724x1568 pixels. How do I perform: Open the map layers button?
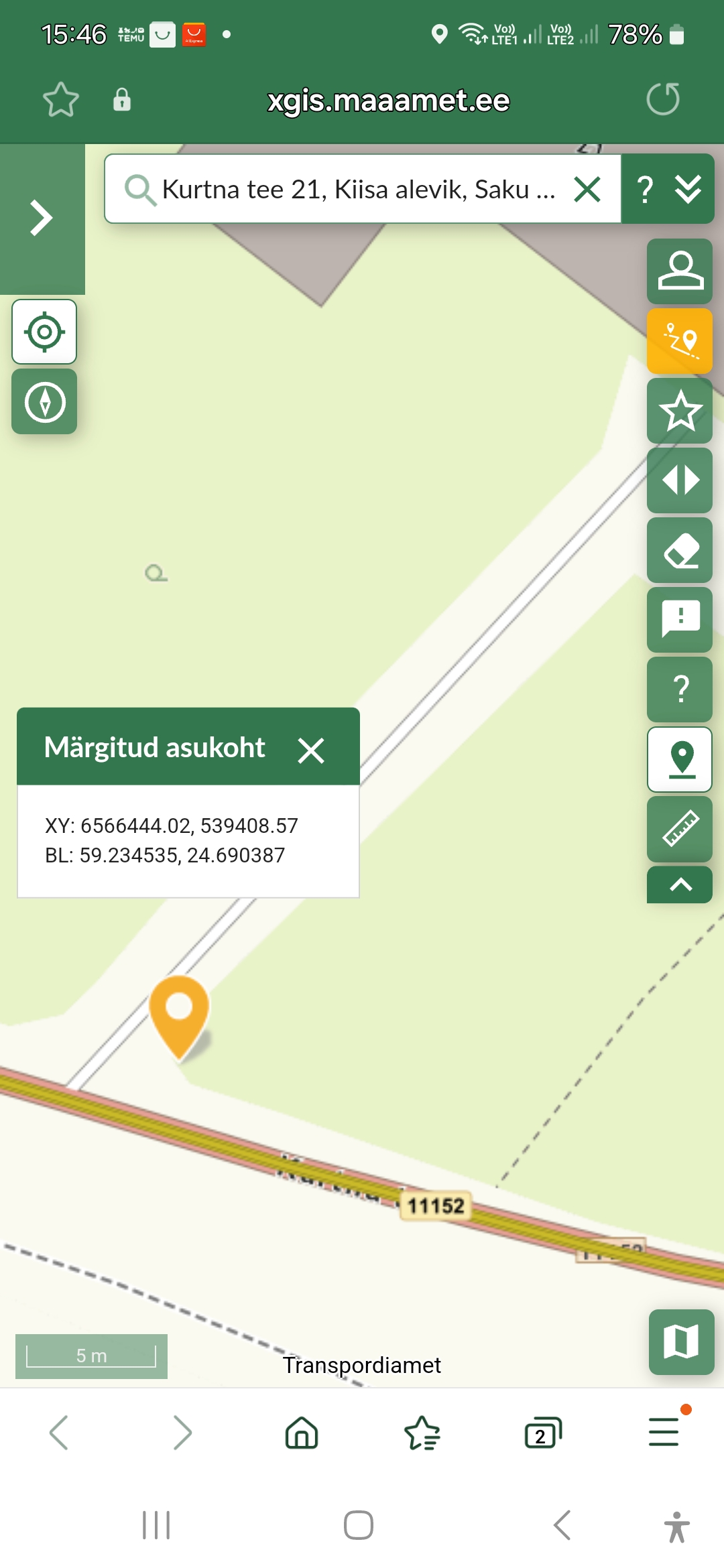click(681, 1342)
